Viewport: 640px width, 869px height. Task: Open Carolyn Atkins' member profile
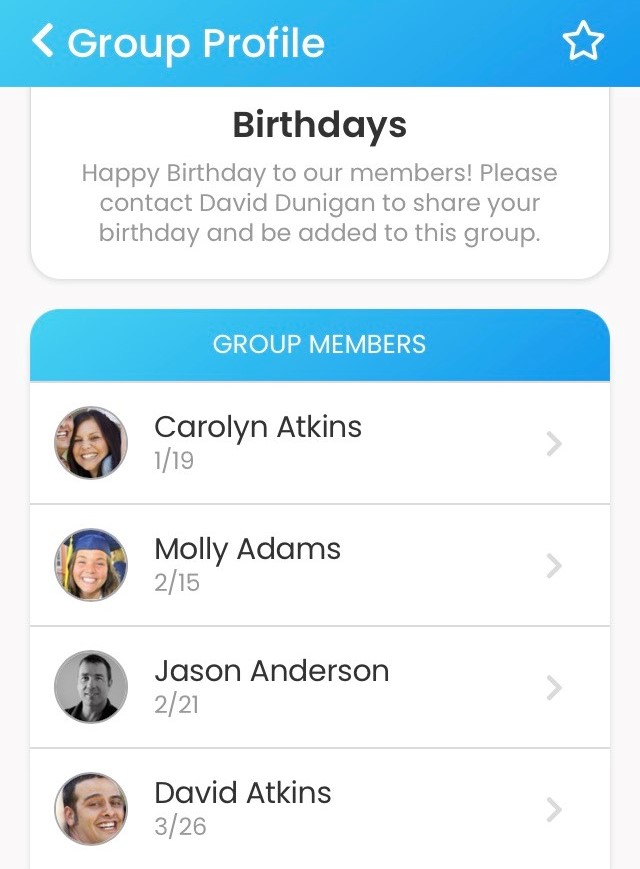tap(320, 443)
